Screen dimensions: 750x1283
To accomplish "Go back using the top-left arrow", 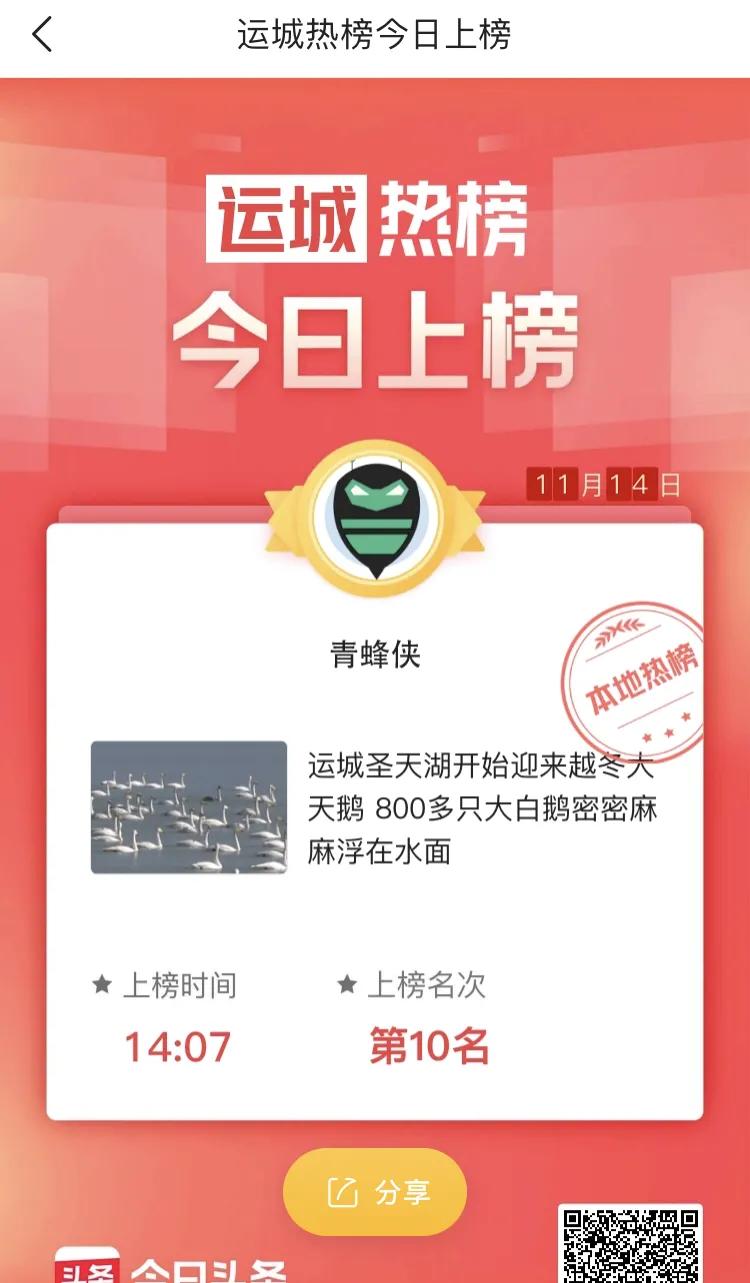I will pyautogui.click(x=42, y=35).
